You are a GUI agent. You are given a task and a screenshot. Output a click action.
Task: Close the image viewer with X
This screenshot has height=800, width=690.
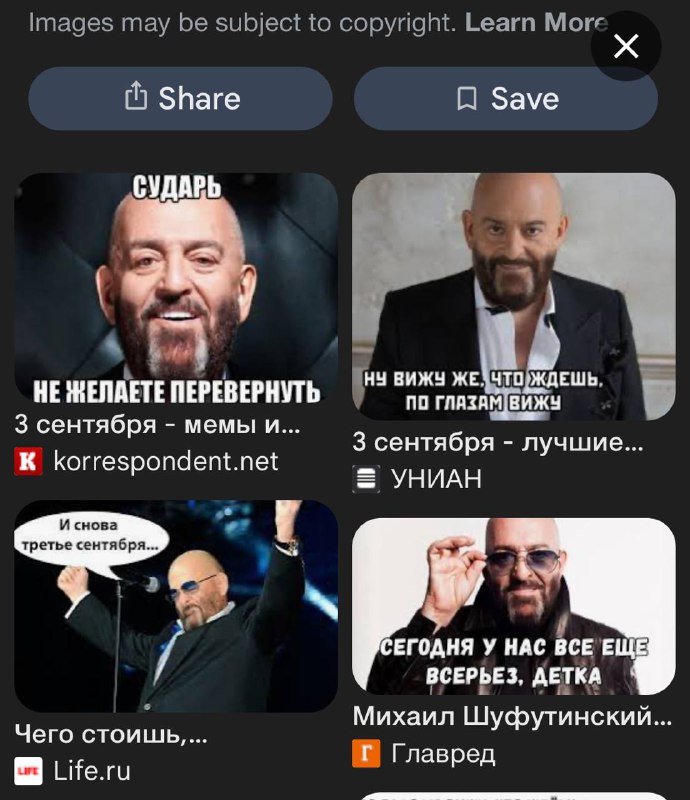coord(626,46)
